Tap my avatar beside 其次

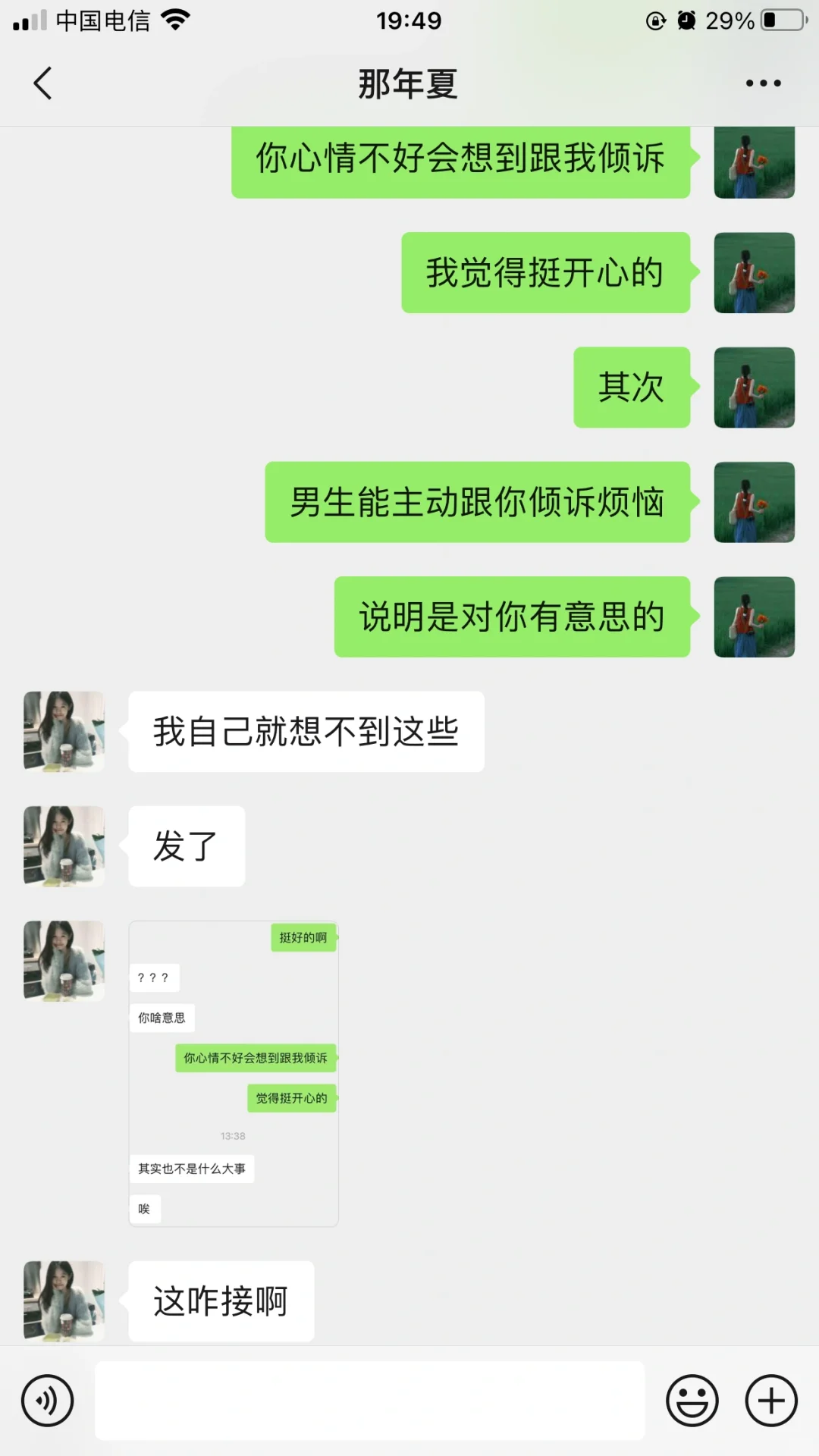tap(755, 388)
